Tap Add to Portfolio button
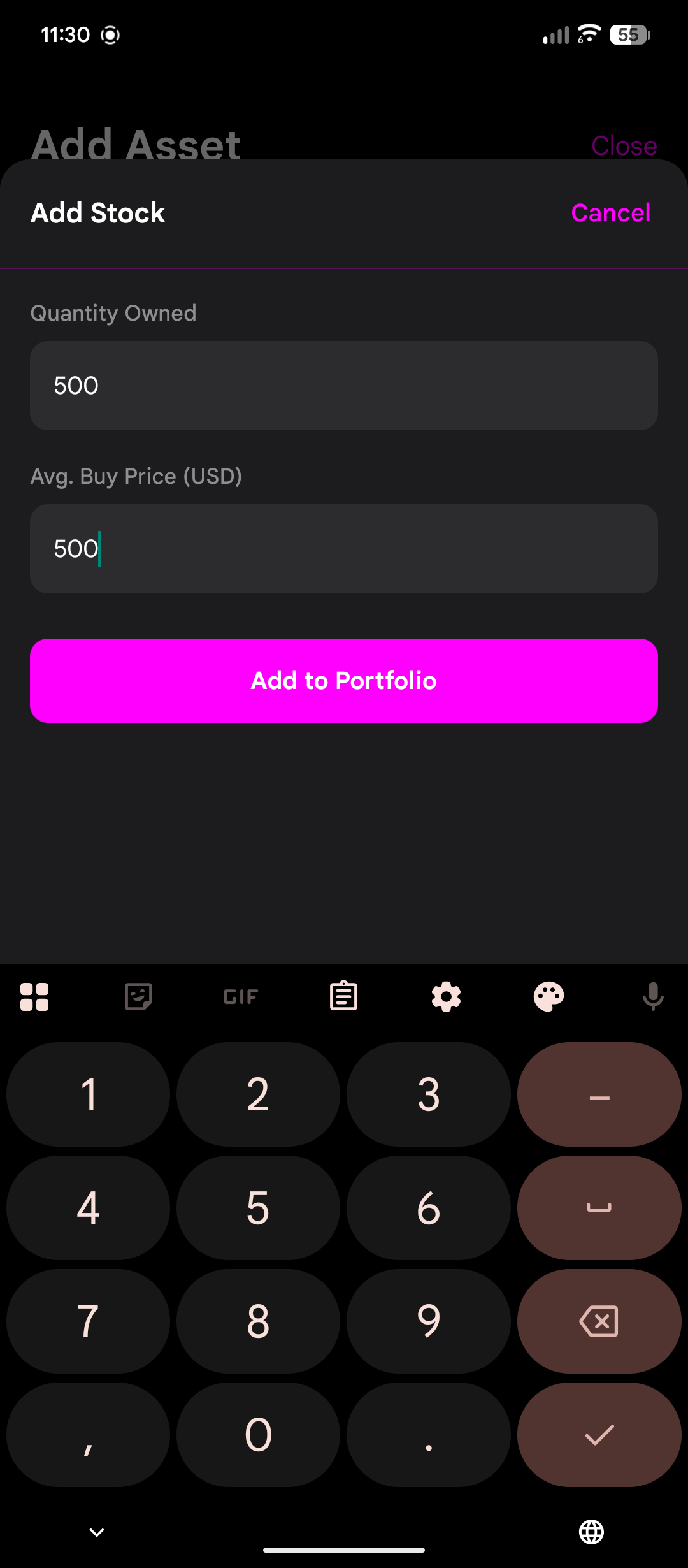The height and width of the screenshot is (1568, 688). [344, 681]
